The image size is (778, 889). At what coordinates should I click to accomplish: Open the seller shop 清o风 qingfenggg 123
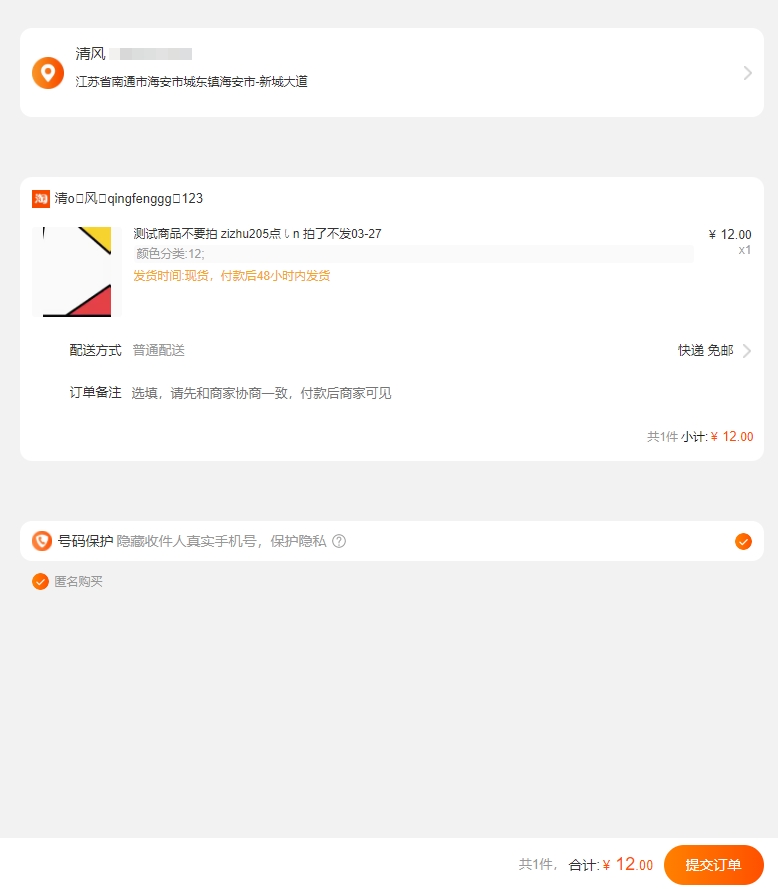coord(128,199)
